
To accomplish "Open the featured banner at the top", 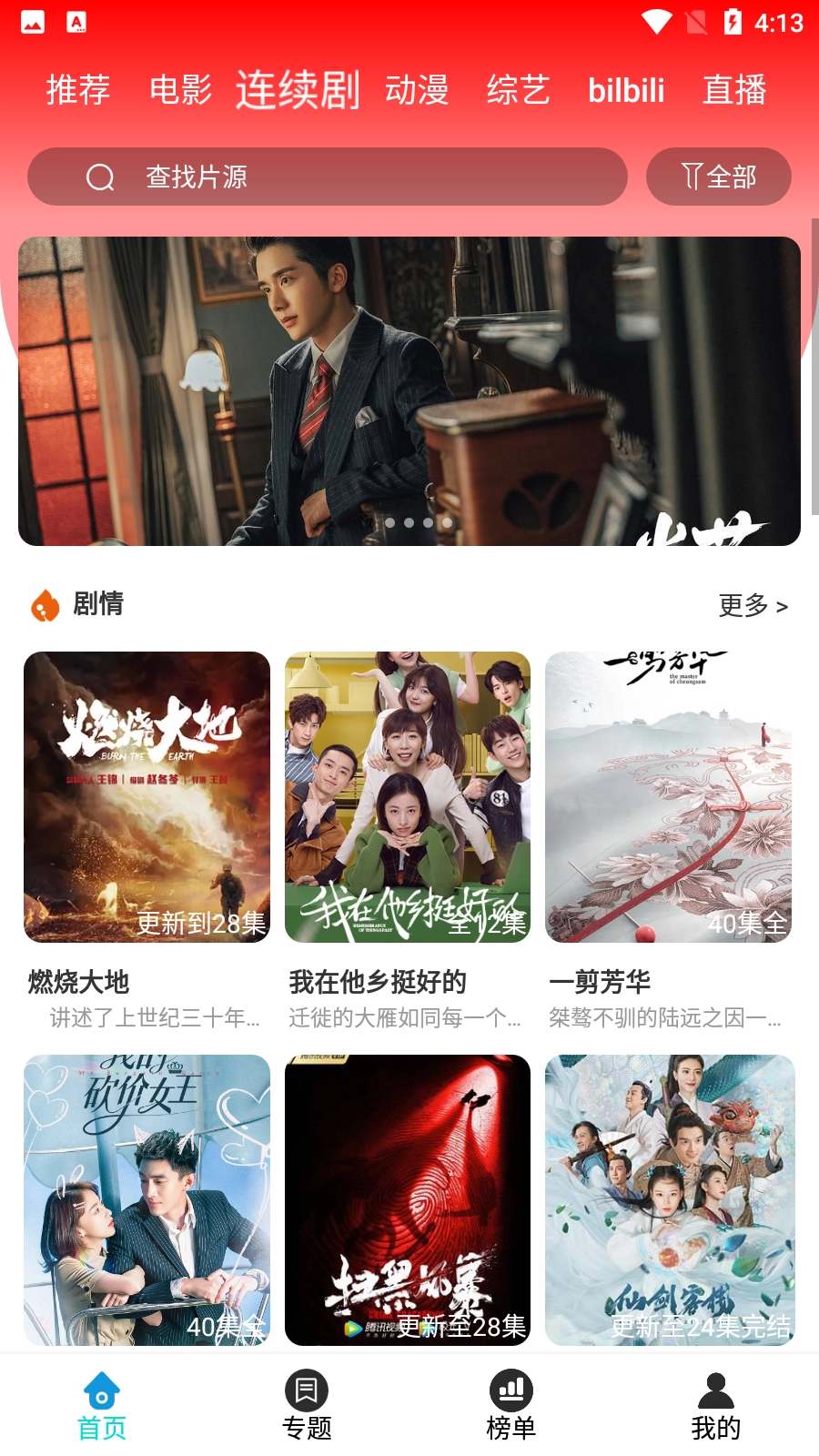I will pyautogui.click(x=409, y=391).
